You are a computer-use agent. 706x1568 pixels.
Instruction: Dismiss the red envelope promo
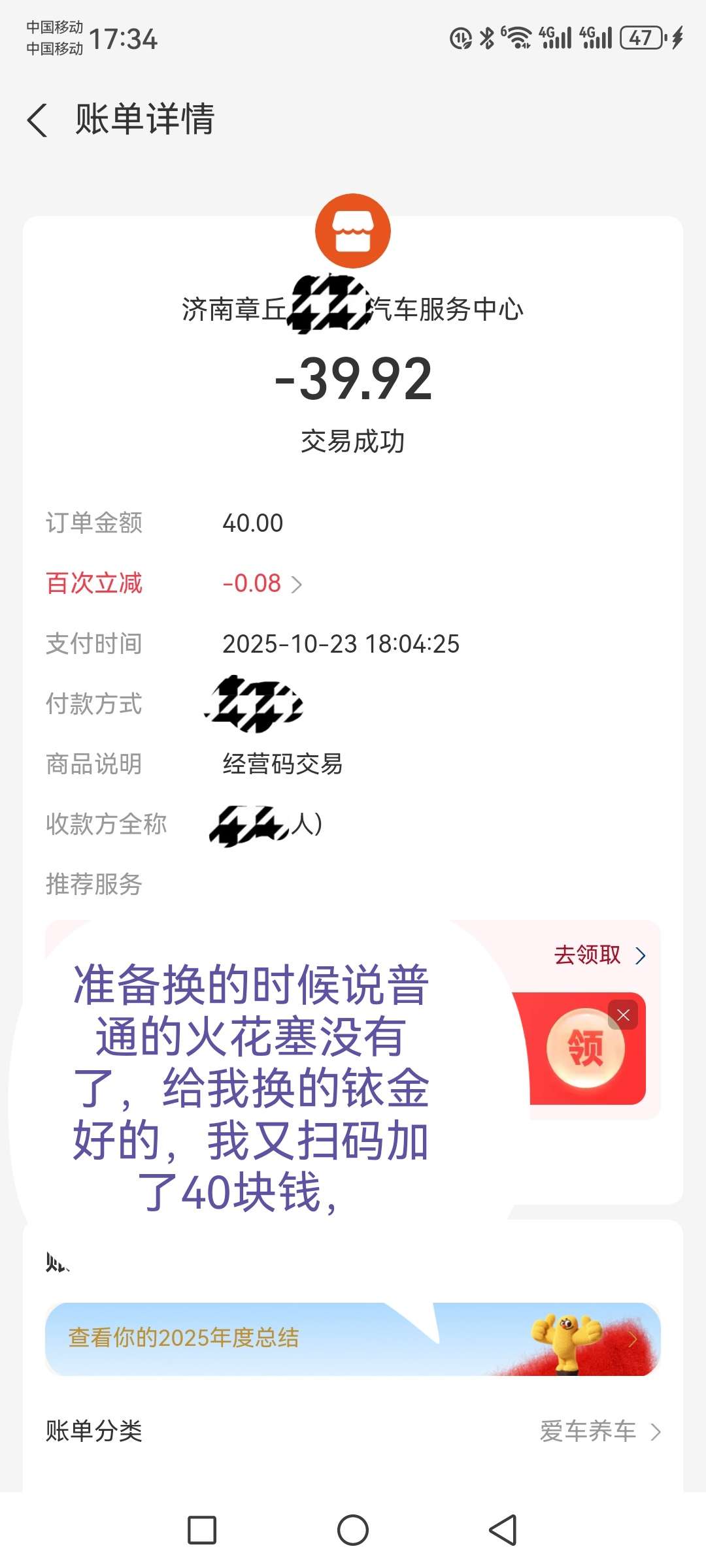pos(623,1015)
